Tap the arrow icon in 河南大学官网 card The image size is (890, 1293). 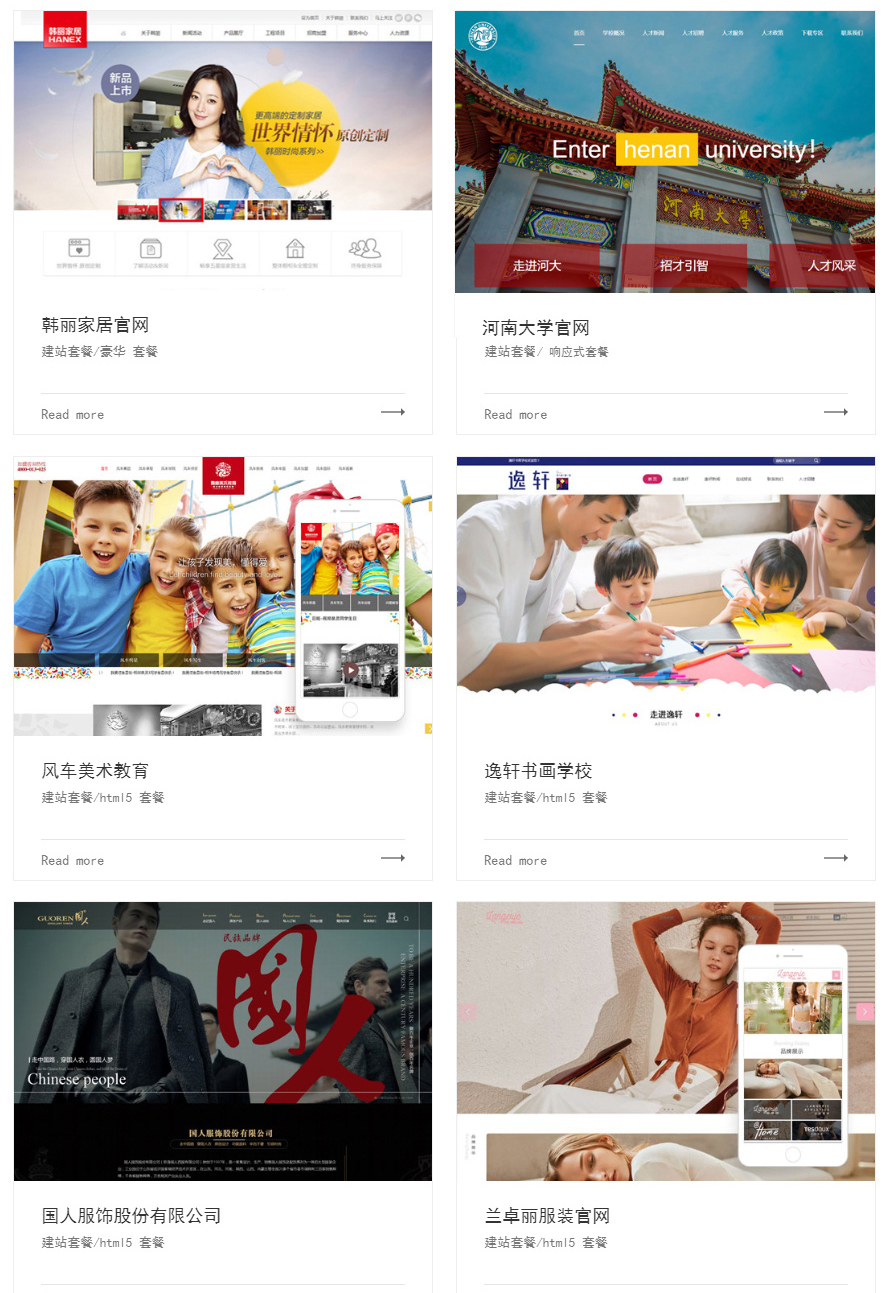click(835, 412)
